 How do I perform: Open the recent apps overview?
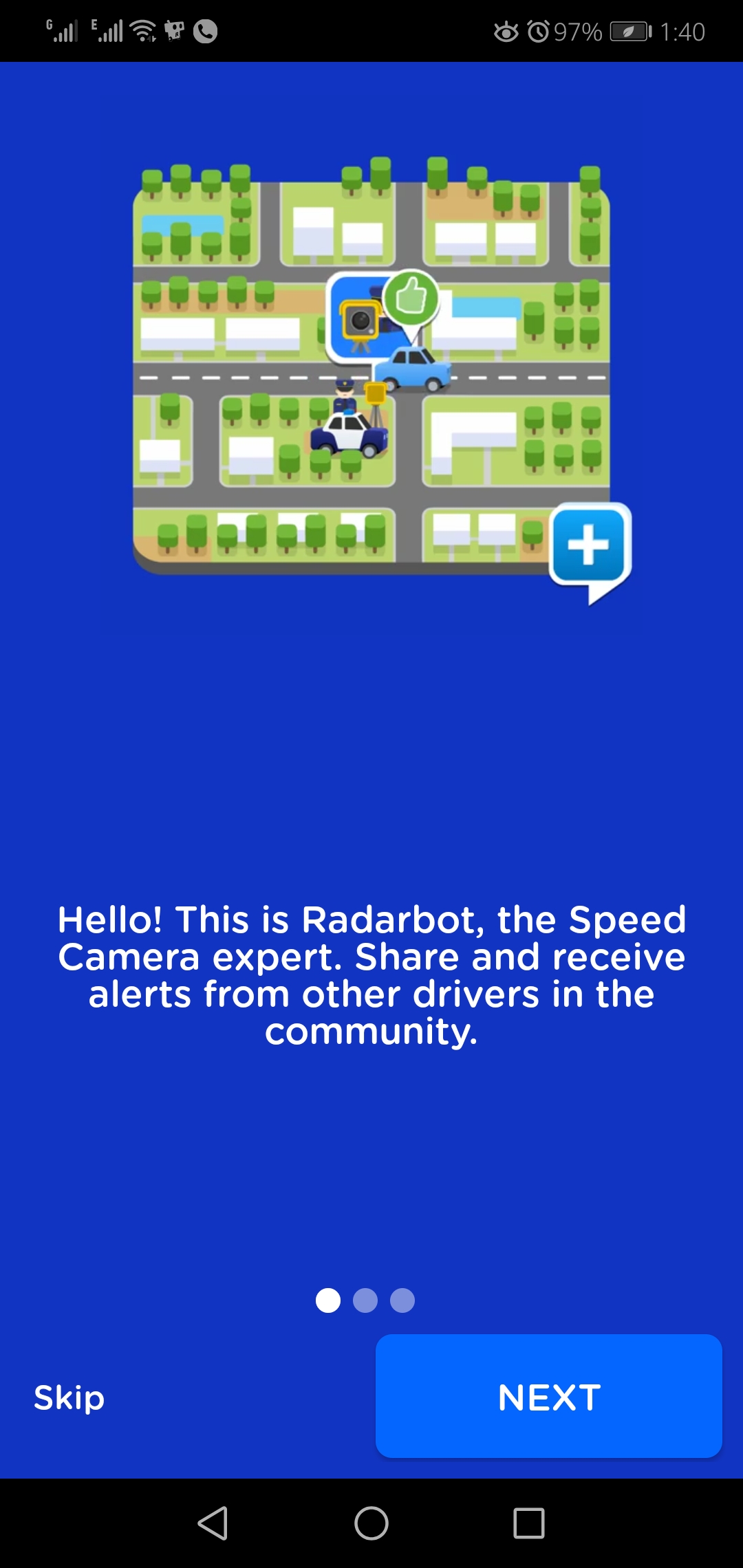(529, 1523)
